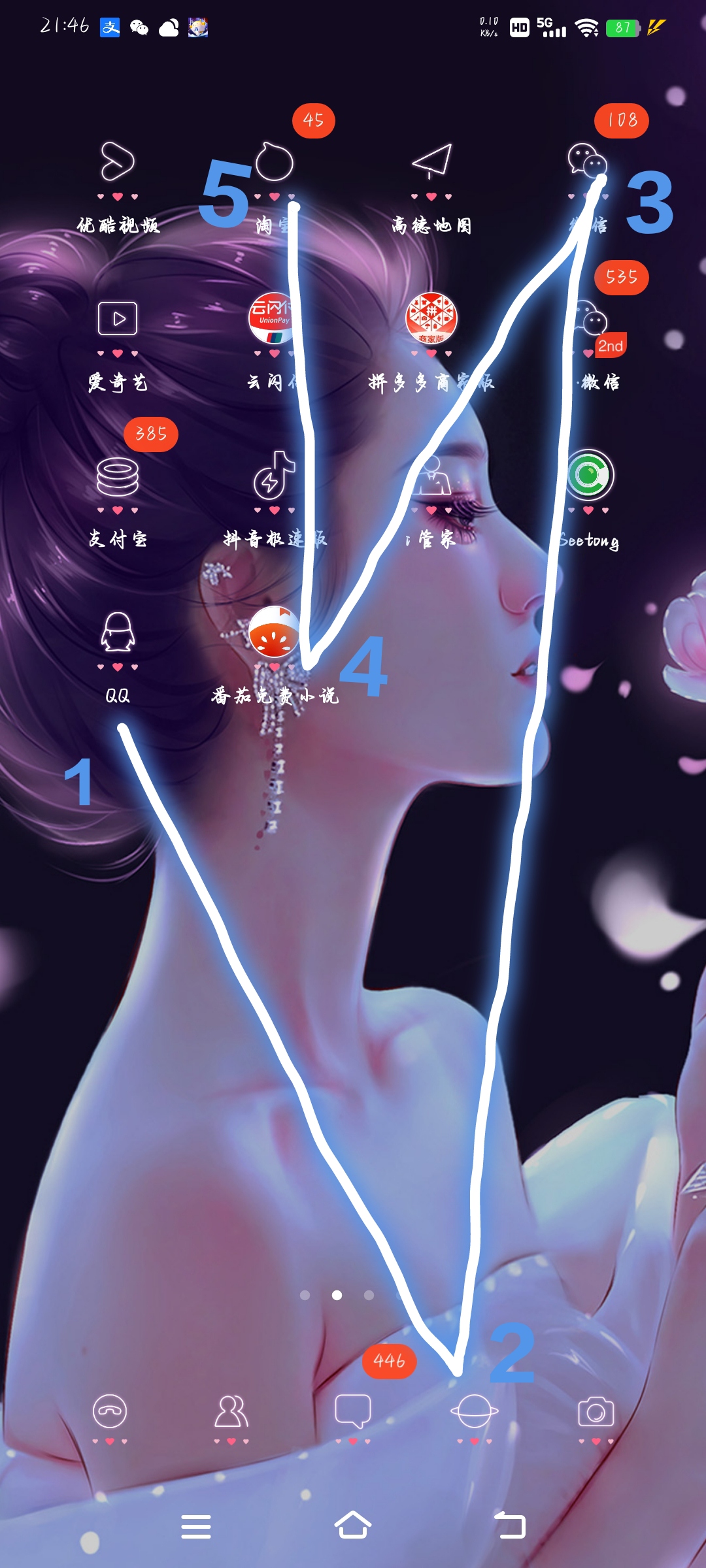Open the camera from the dock

point(596,1411)
